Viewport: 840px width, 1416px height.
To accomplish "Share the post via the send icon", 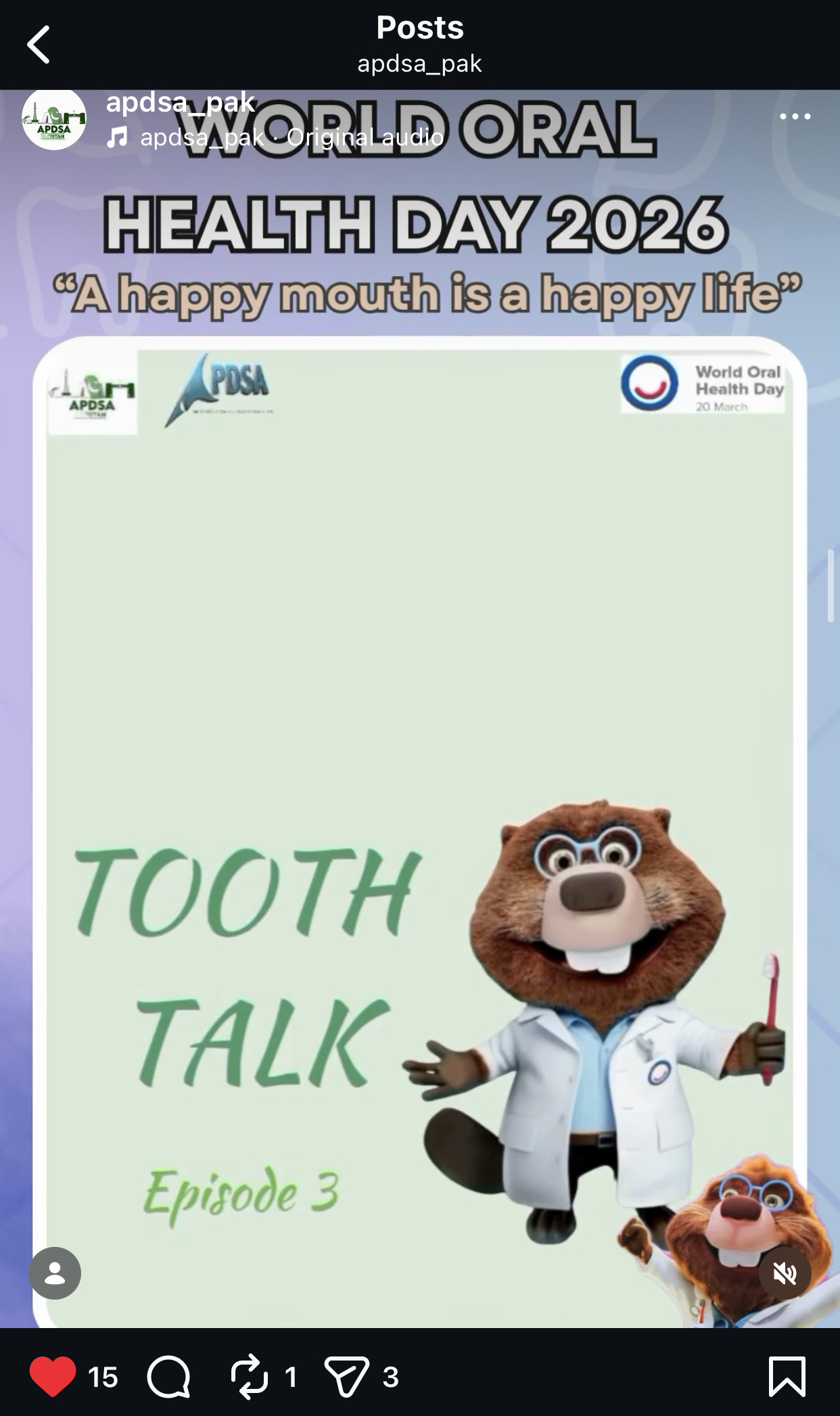I will (x=346, y=1376).
